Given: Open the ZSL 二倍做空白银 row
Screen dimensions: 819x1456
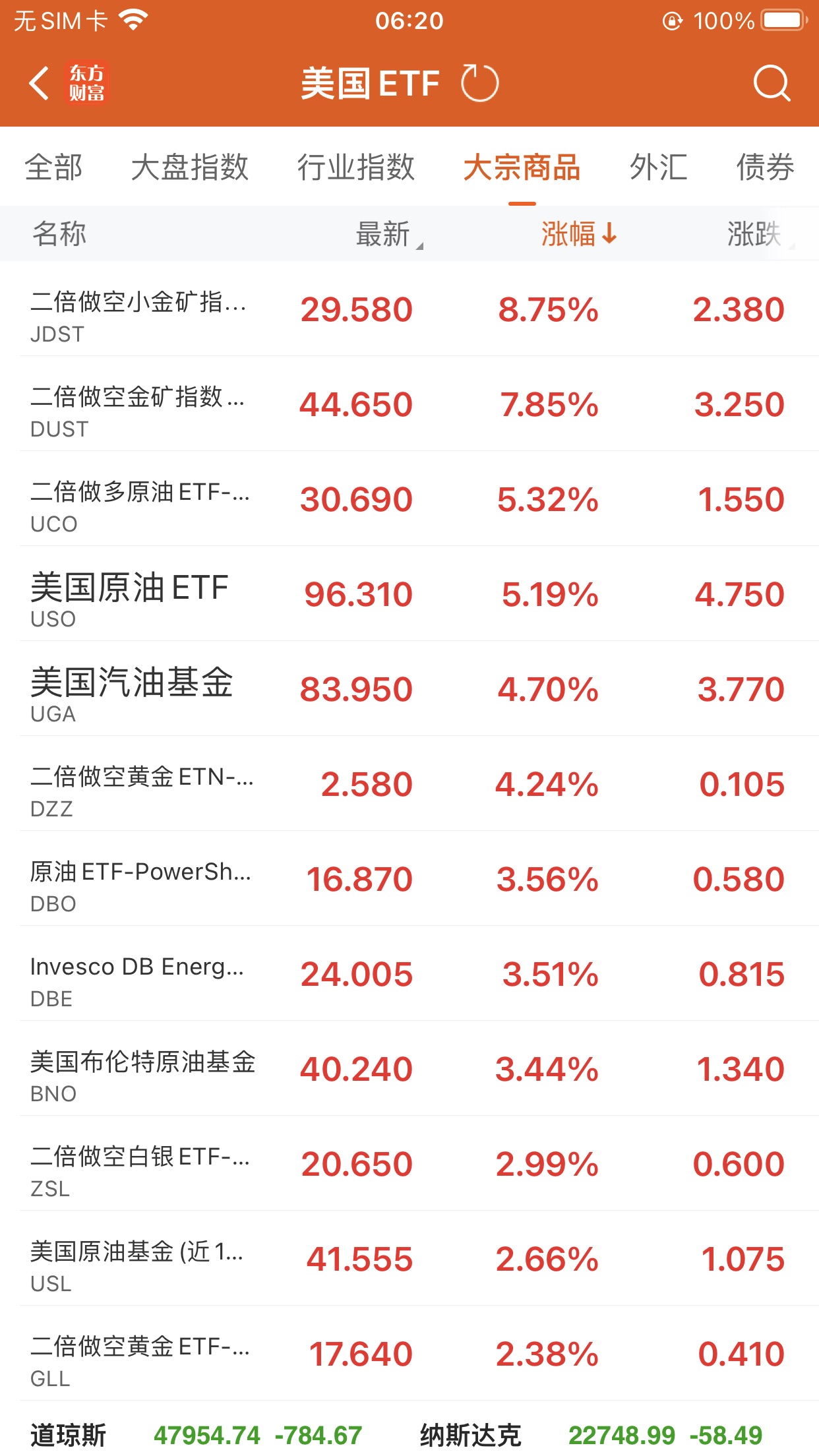Looking at the screenshot, I should (409, 1165).
